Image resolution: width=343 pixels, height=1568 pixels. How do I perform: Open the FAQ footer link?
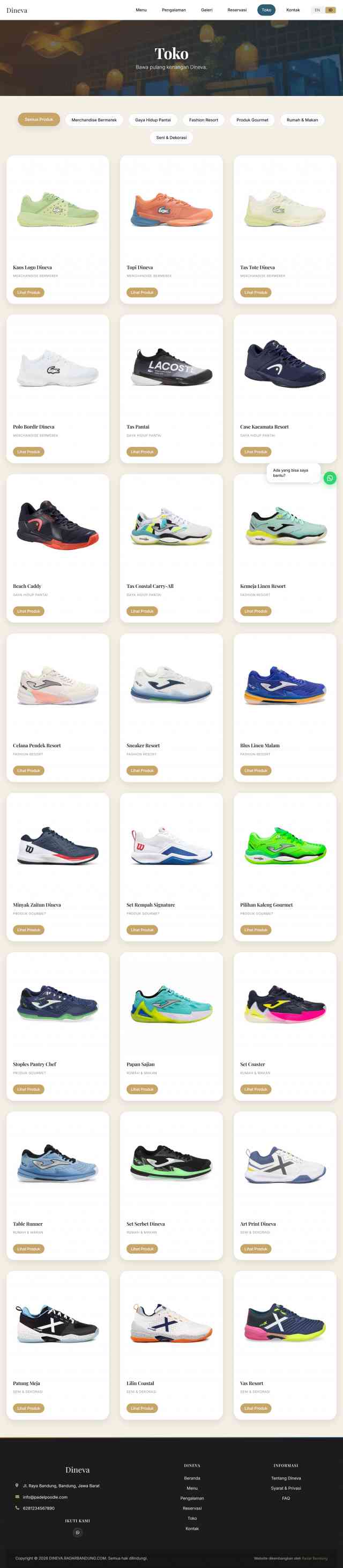(x=286, y=1498)
